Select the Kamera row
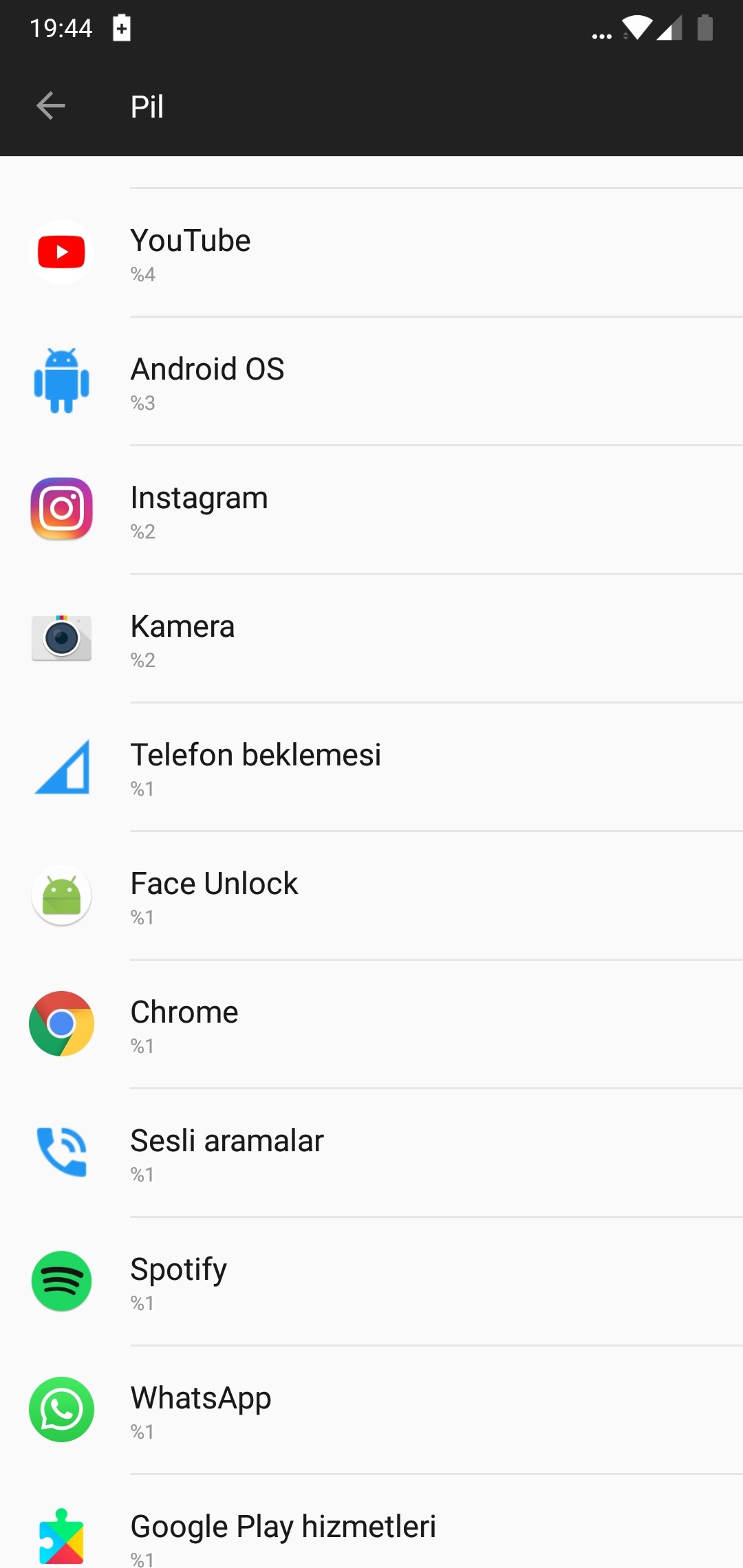 pos(371,638)
